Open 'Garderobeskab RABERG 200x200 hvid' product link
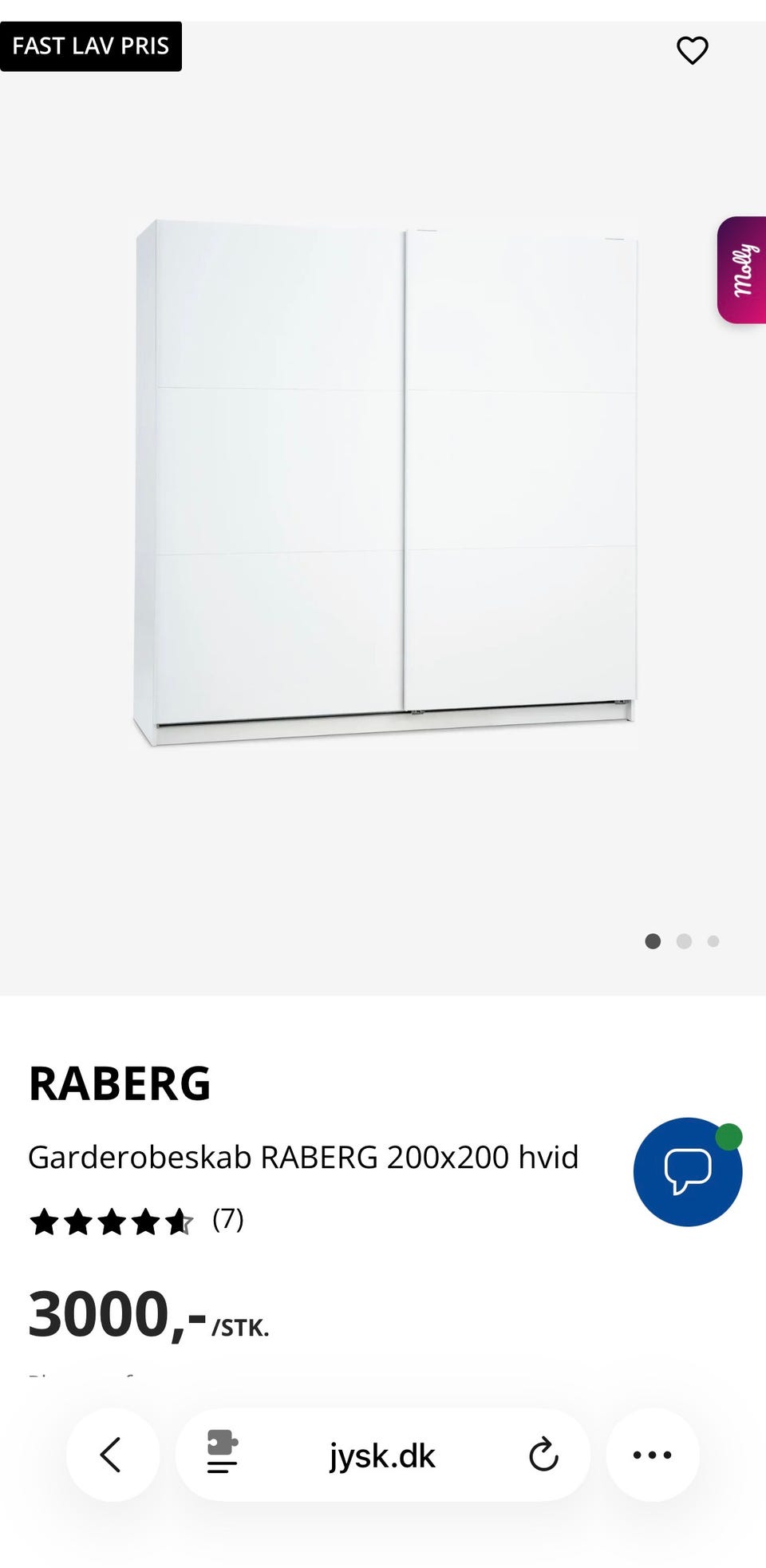This screenshot has height=1568, width=766. [x=304, y=1156]
